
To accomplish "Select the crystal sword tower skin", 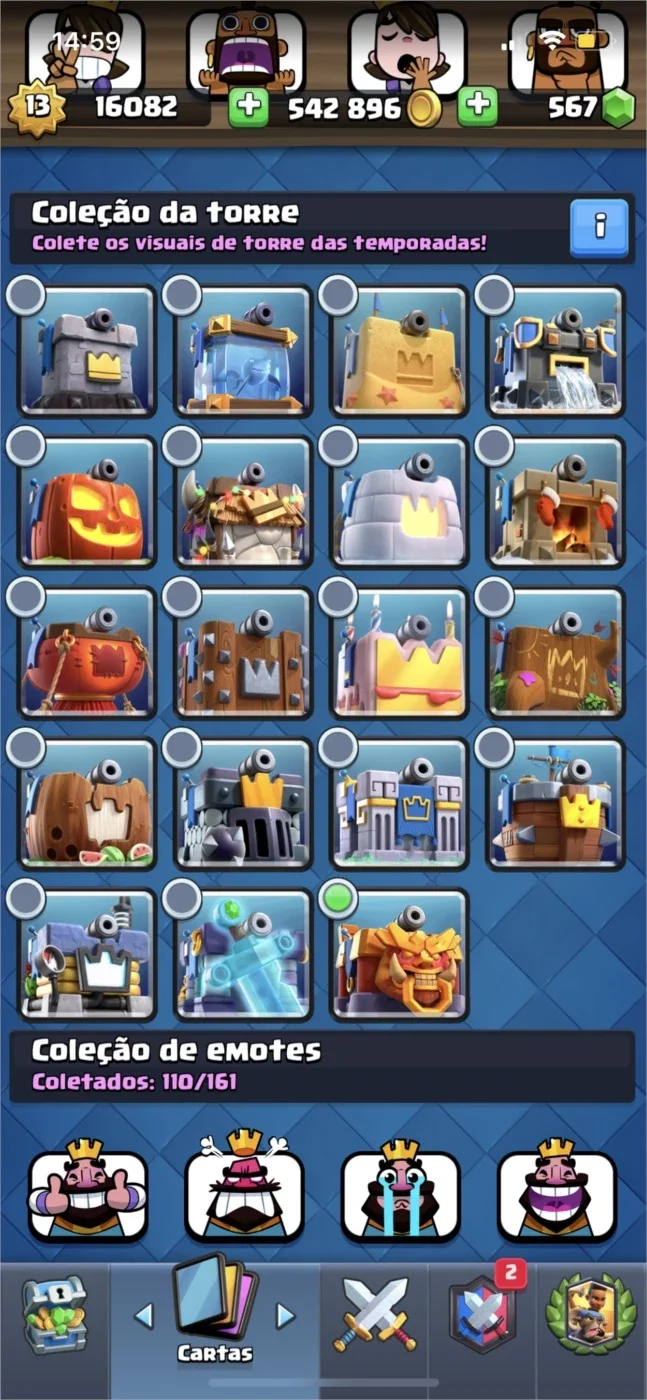I will click(244, 955).
